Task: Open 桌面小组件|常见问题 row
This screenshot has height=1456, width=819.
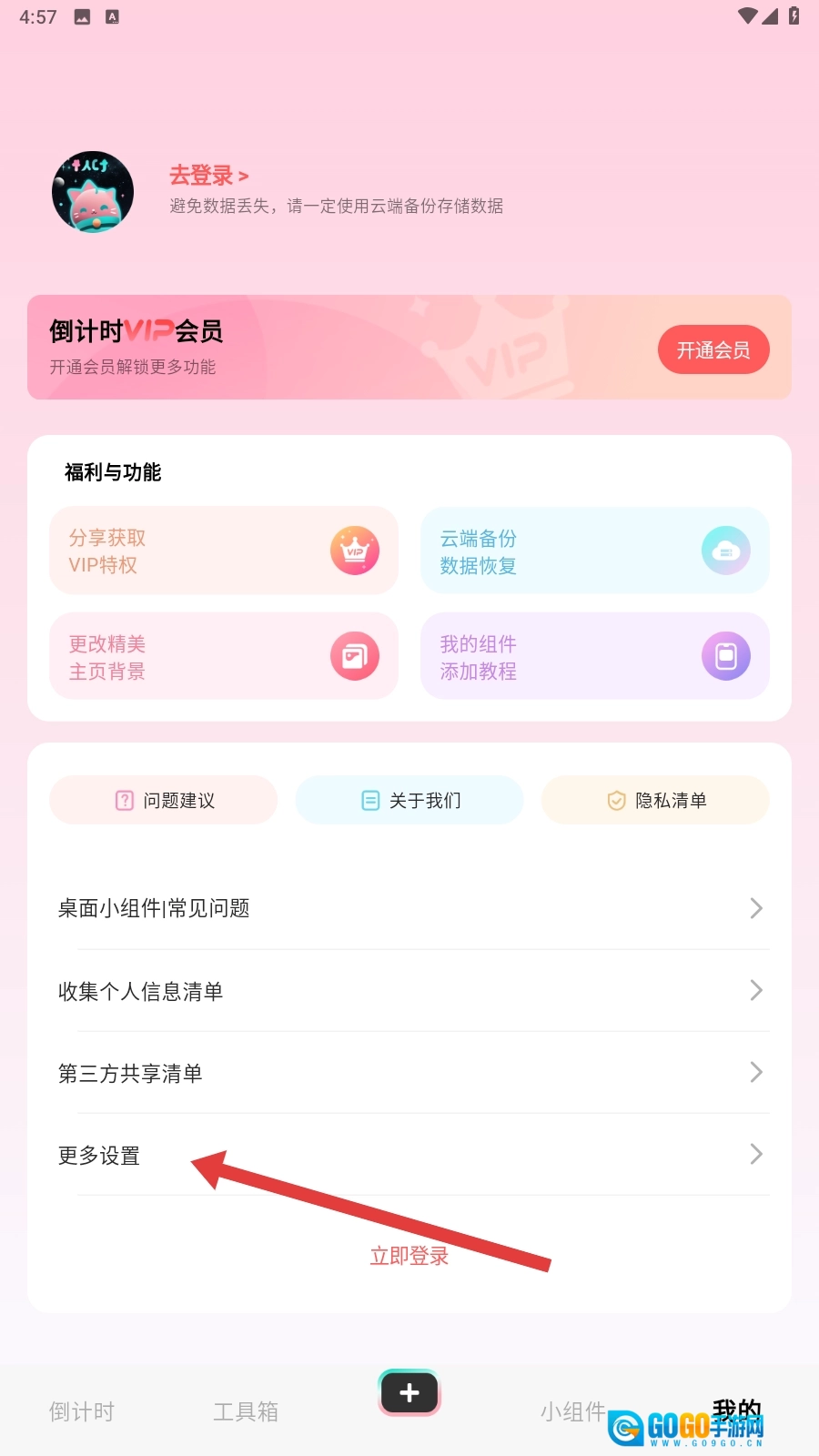Action: click(x=409, y=908)
